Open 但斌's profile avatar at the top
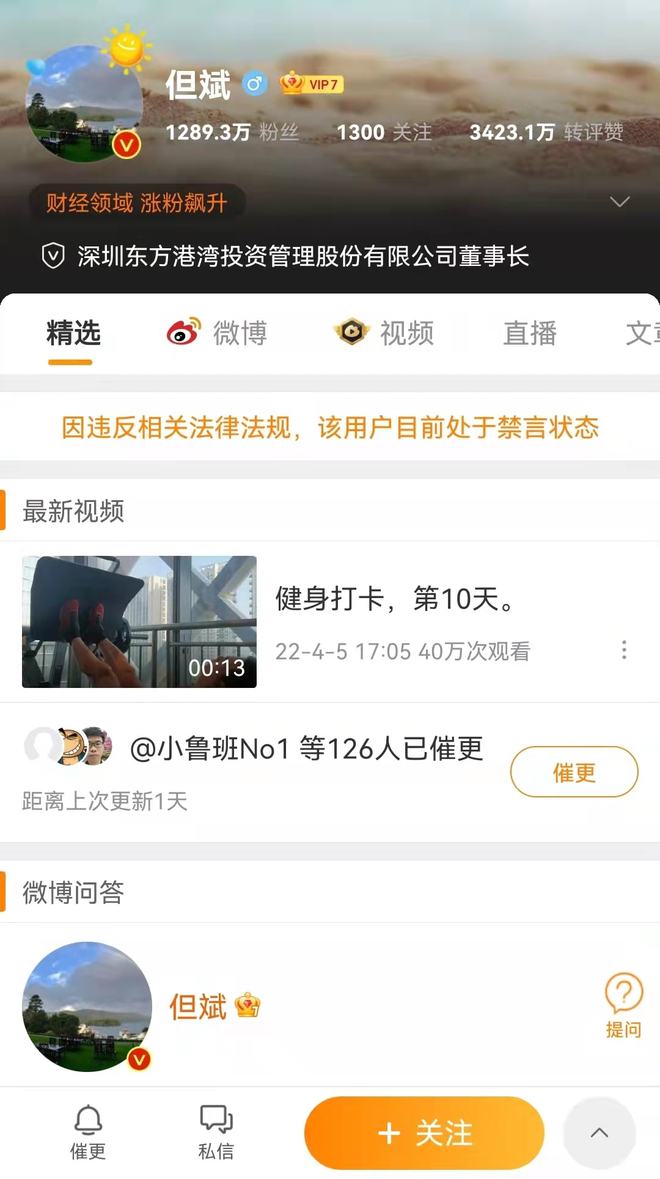660x1179 pixels. tap(83, 104)
